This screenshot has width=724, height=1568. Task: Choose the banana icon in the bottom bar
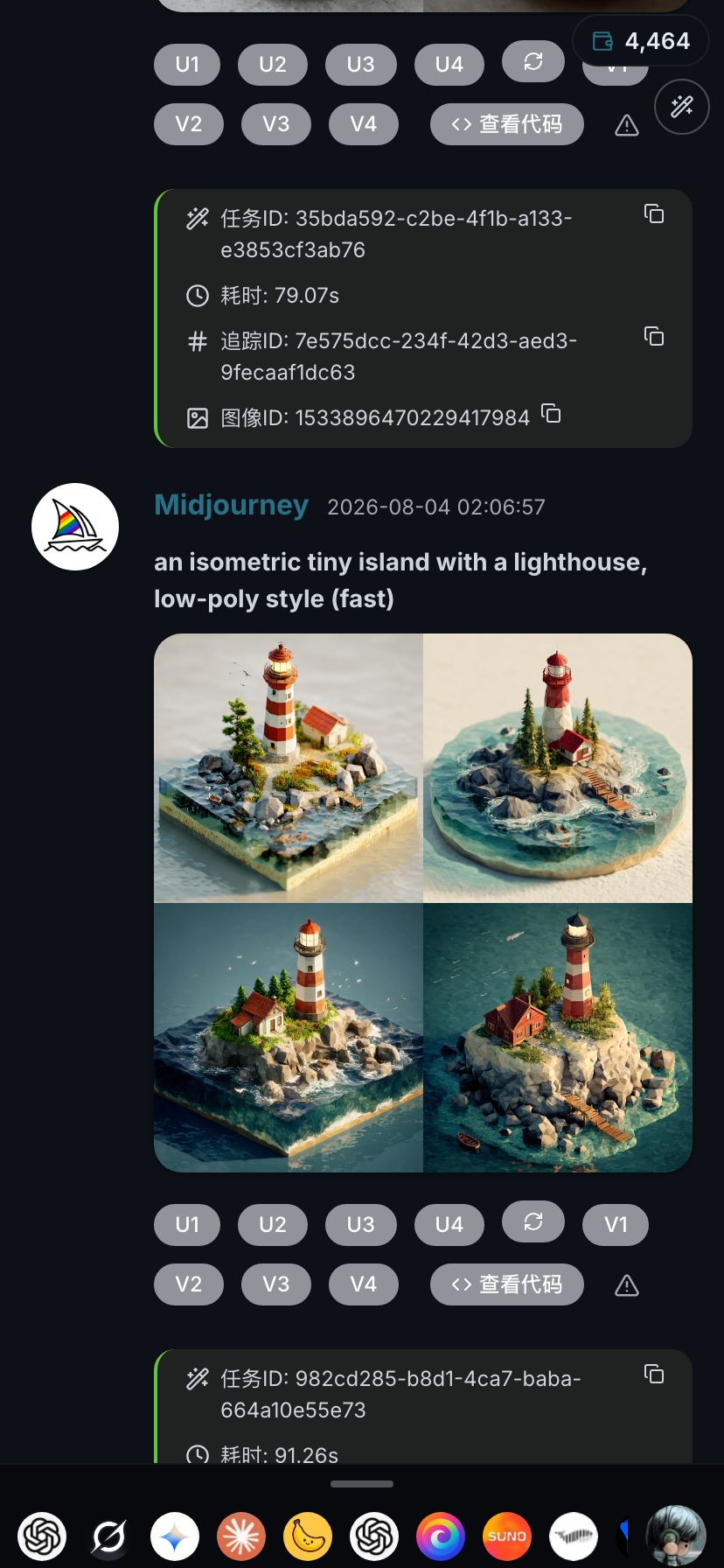308,1536
